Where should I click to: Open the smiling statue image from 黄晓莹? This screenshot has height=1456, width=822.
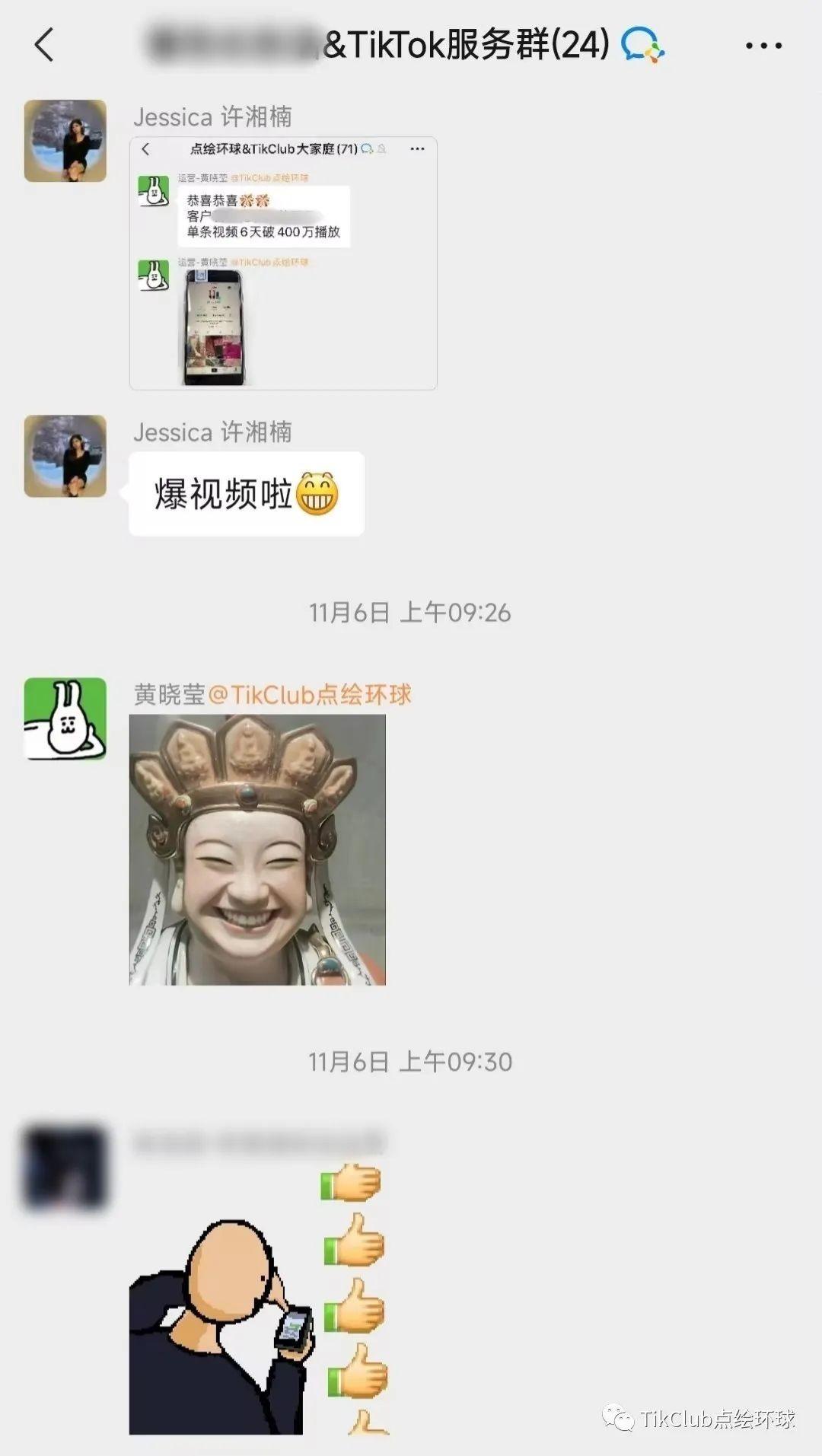pyautogui.click(x=257, y=849)
